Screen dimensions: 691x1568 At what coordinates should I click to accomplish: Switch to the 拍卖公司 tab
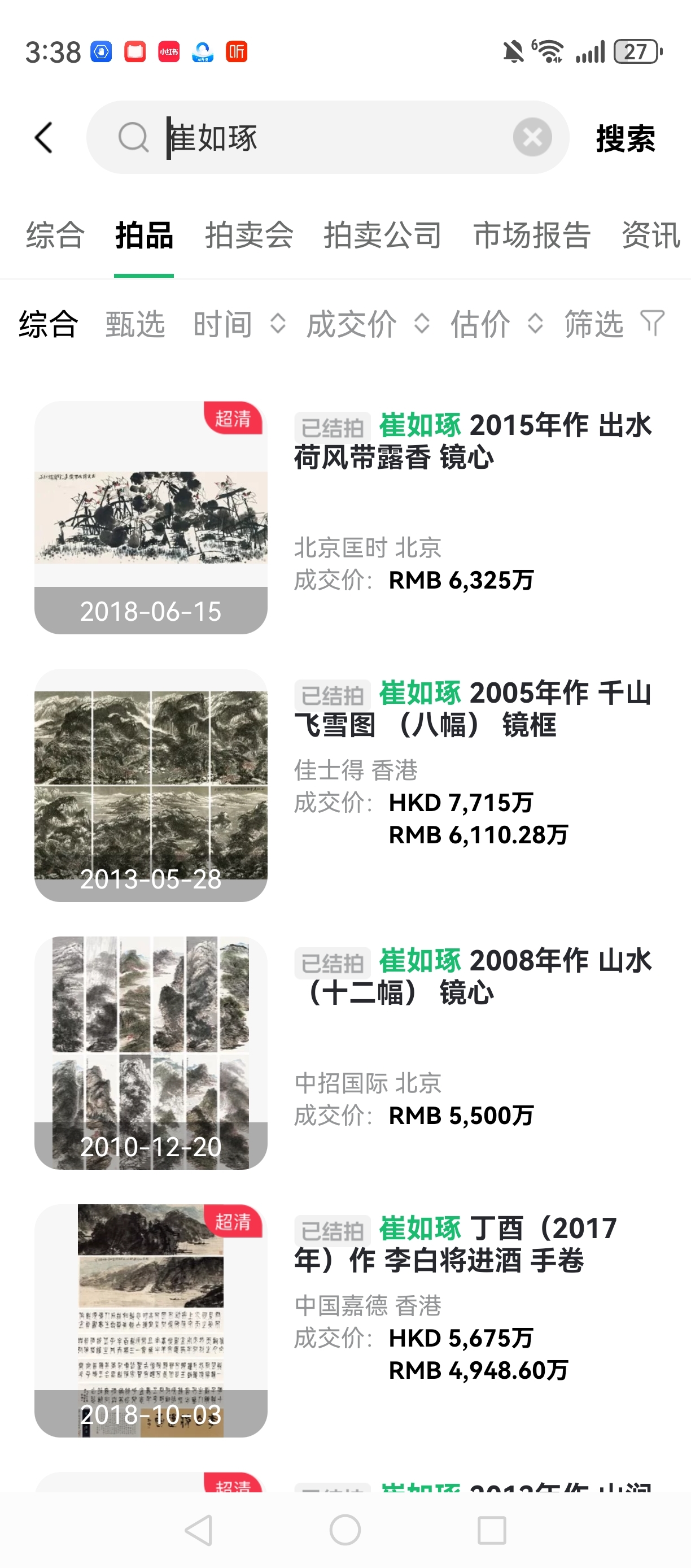[383, 236]
